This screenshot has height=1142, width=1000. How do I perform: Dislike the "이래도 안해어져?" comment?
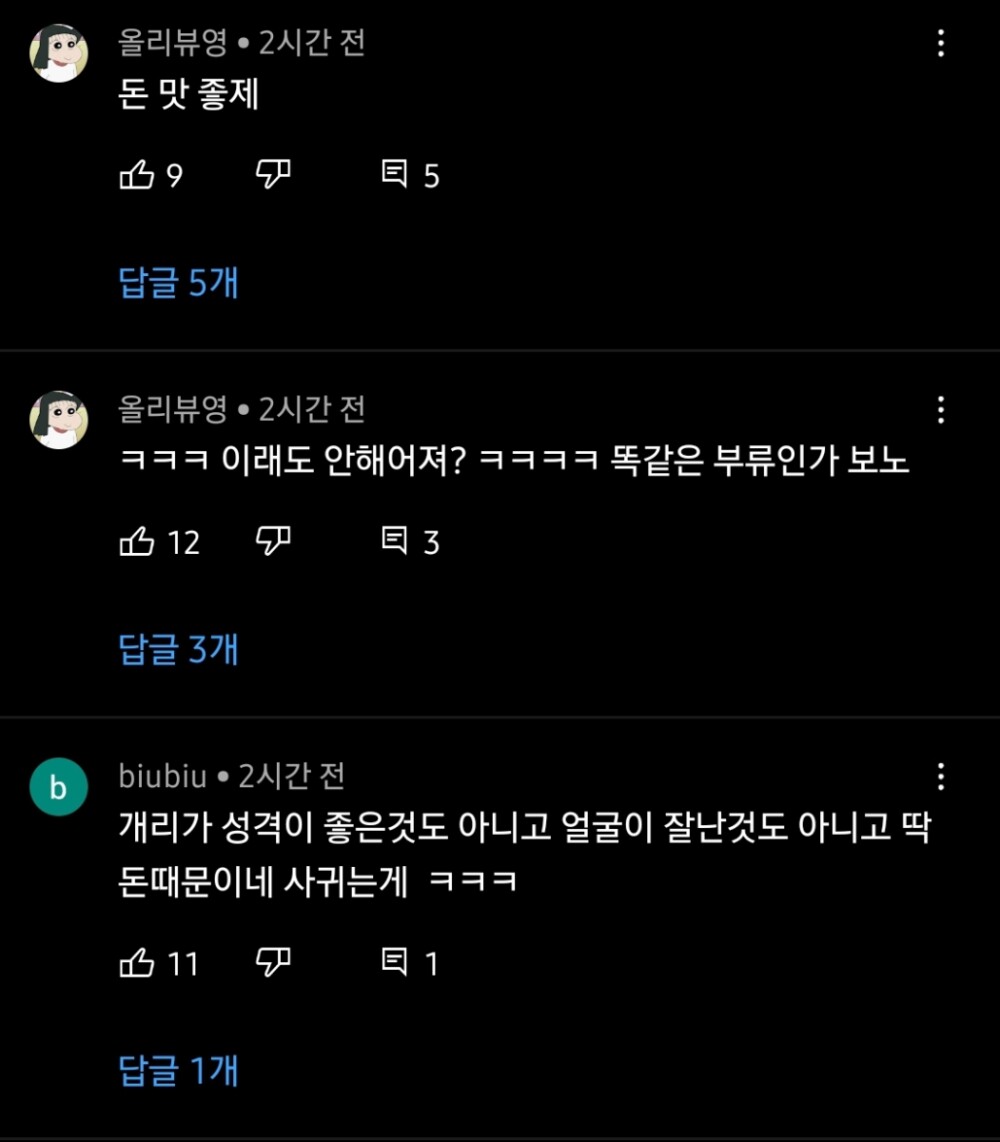click(273, 542)
